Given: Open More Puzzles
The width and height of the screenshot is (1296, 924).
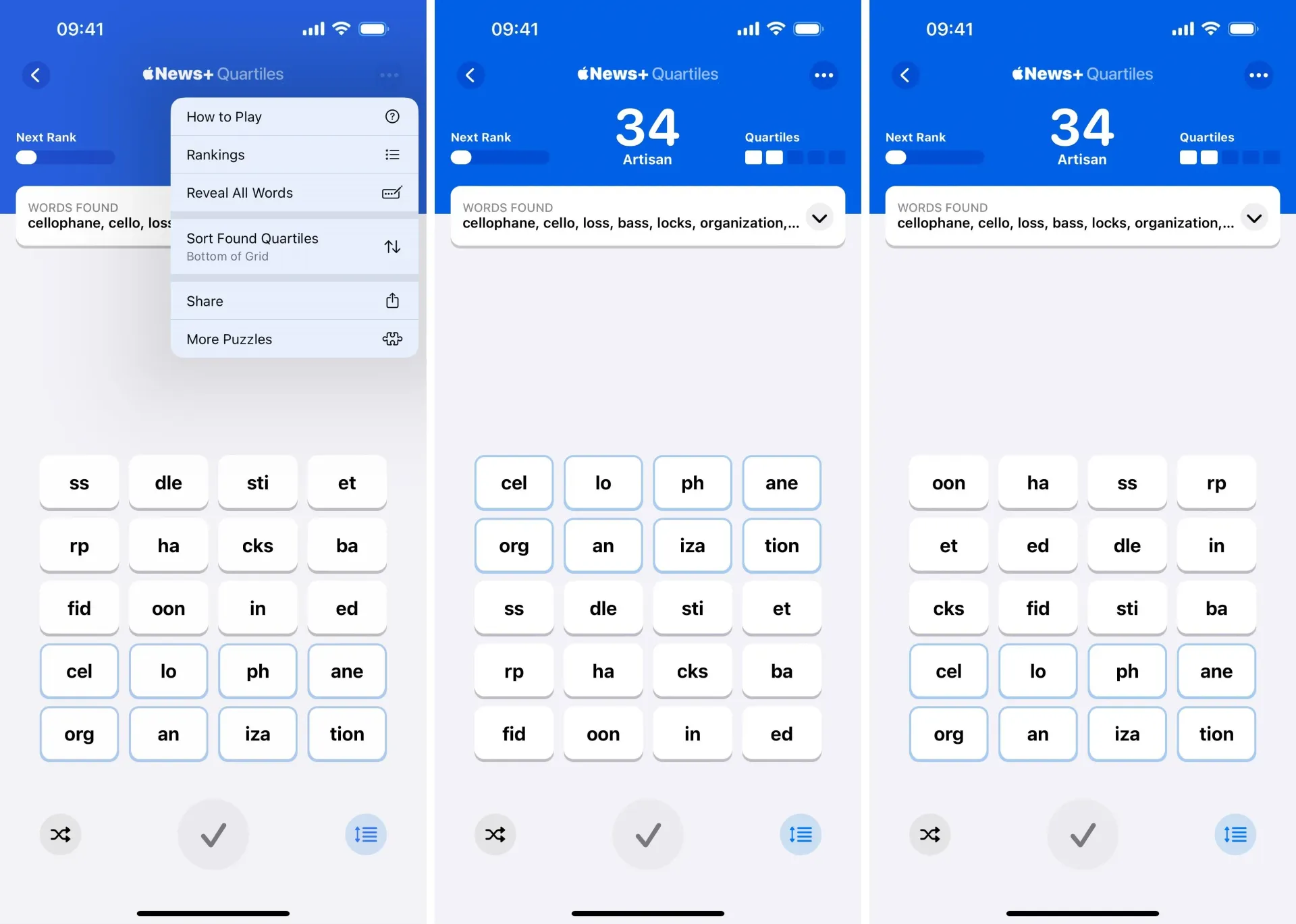Looking at the screenshot, I should click(x=294, y=339).
